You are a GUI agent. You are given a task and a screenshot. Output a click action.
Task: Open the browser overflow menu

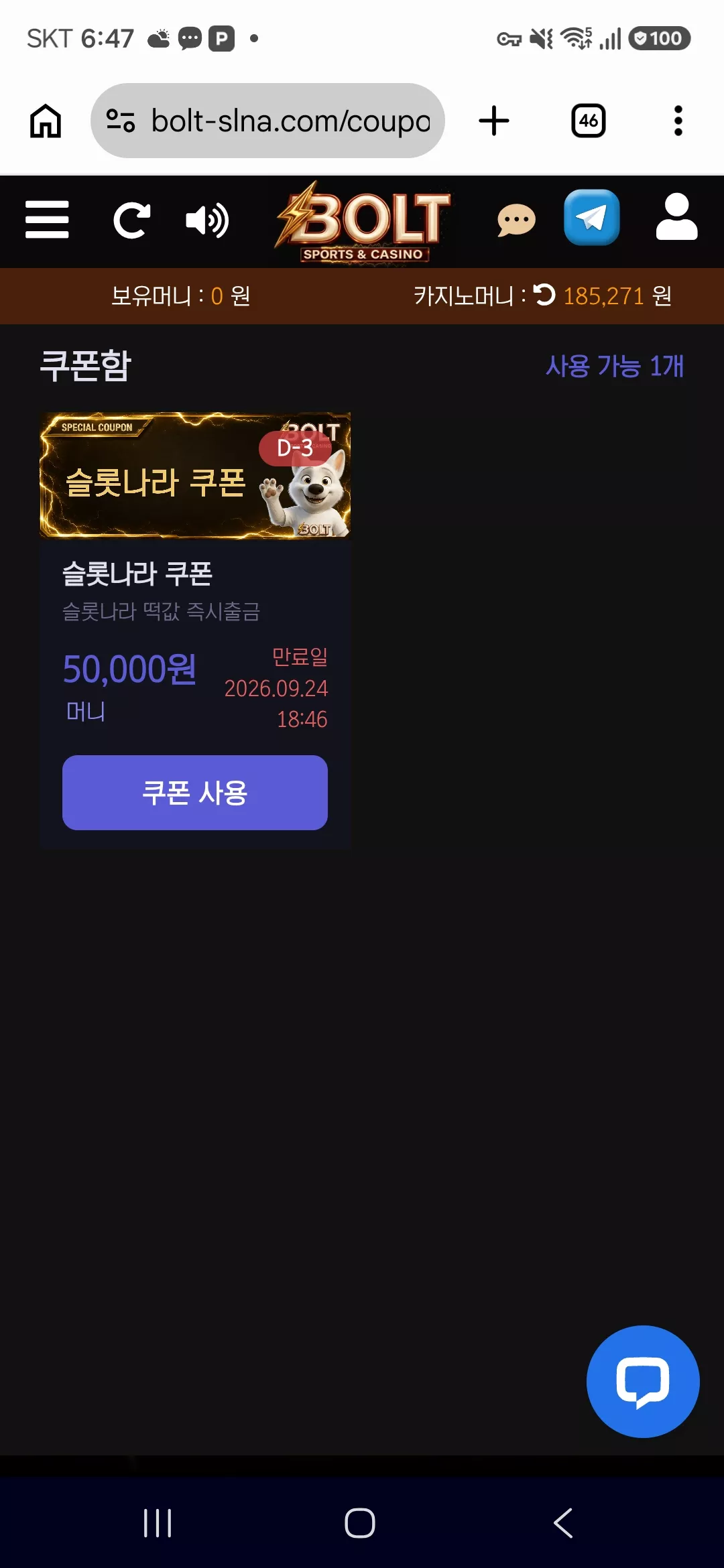(x=678, y=121)
